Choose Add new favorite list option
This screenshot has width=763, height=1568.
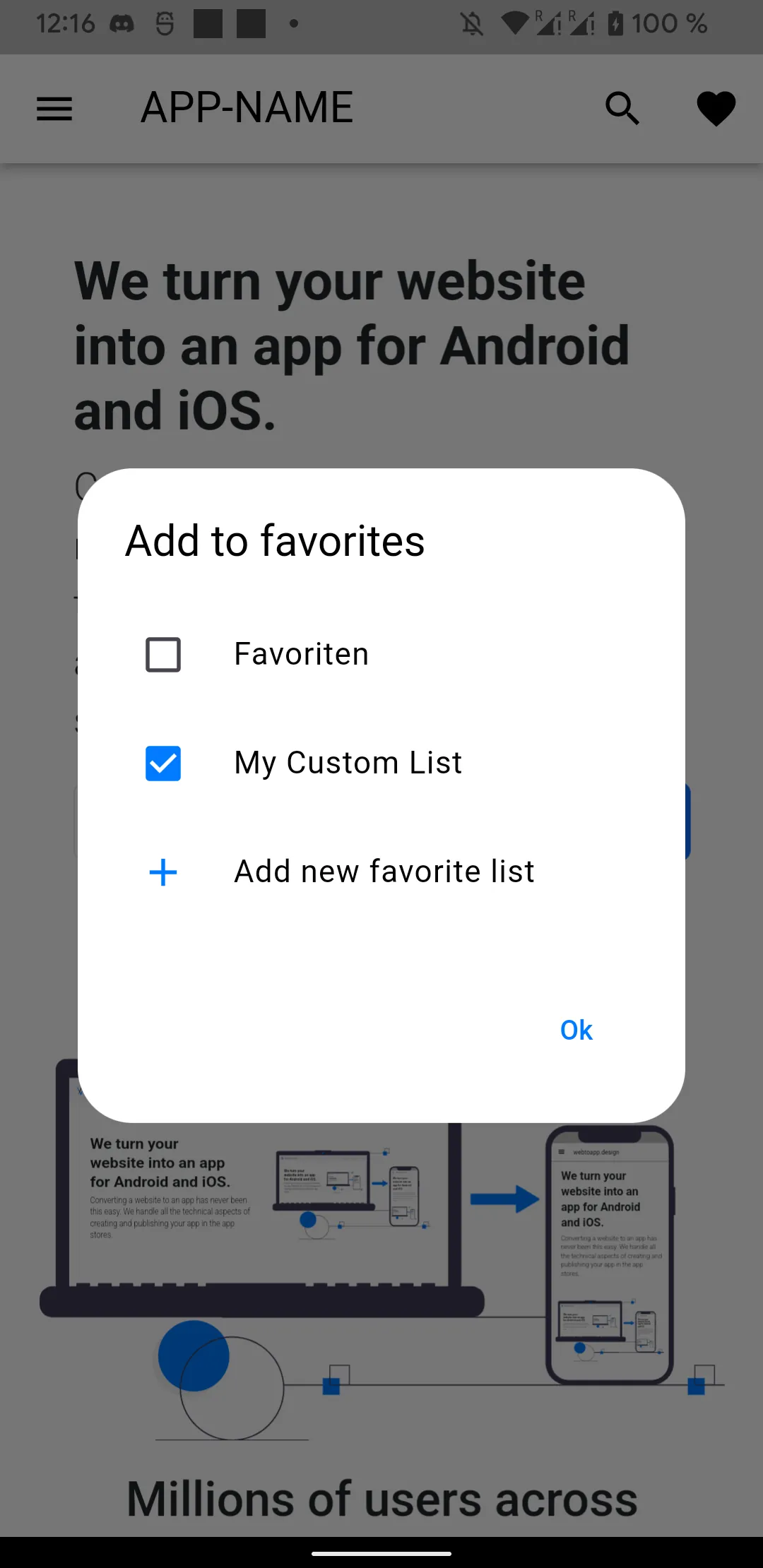[384, 872]
